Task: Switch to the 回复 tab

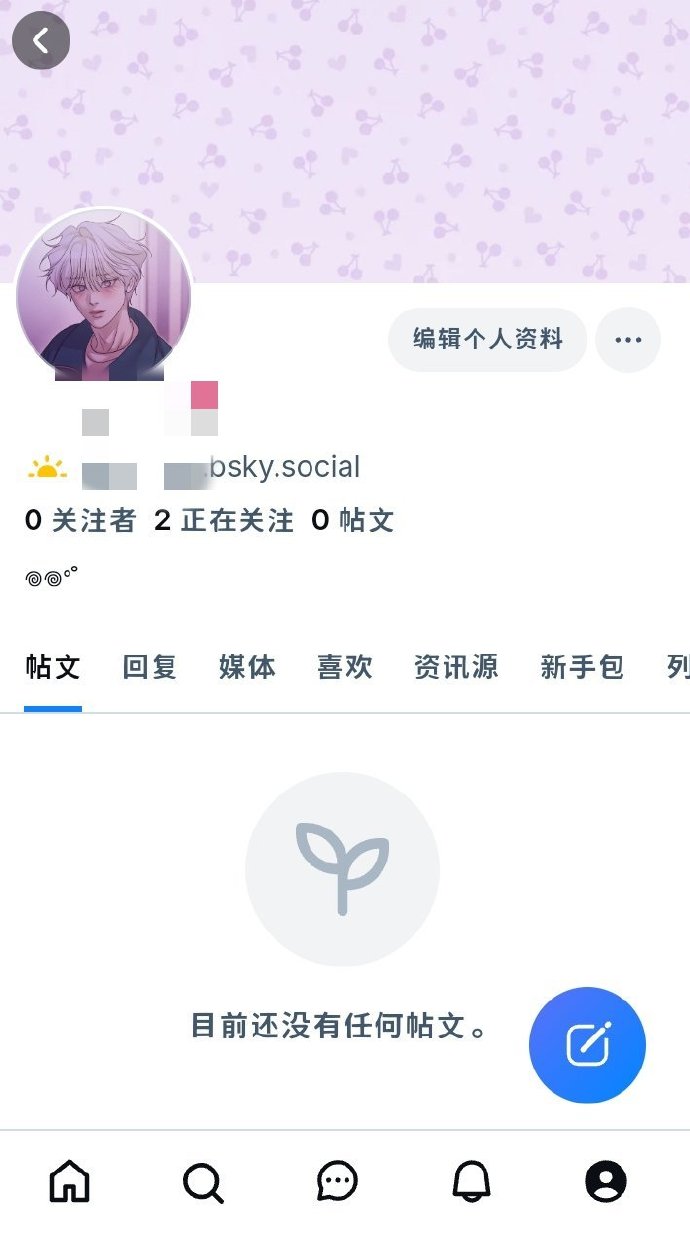Action: [150, 667]
